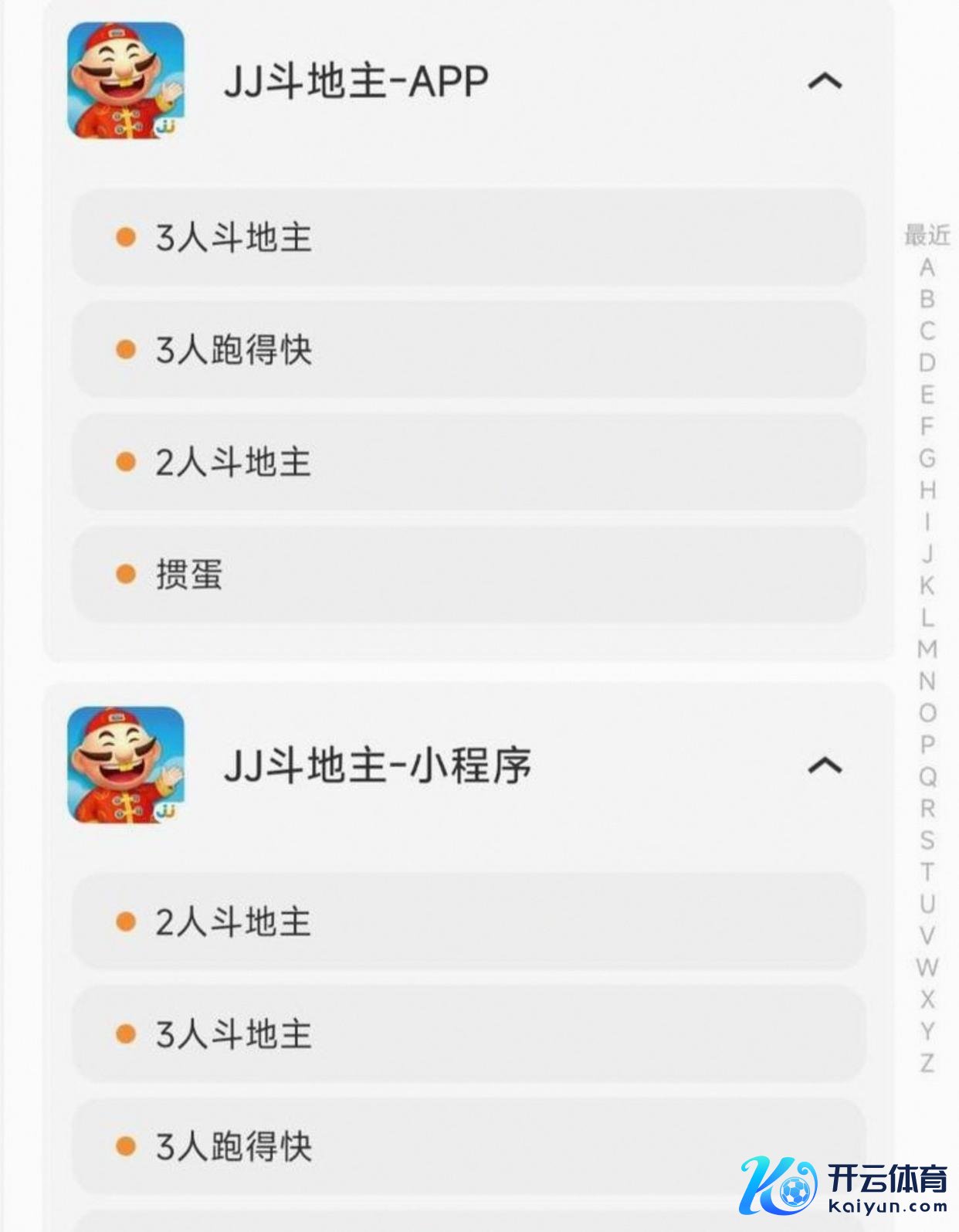The width and height of the screenshot is (959, 1232).
Task: Choose 3人跑得快 in the JJ斗地主-APP group
Action: (x=468, y=350)
